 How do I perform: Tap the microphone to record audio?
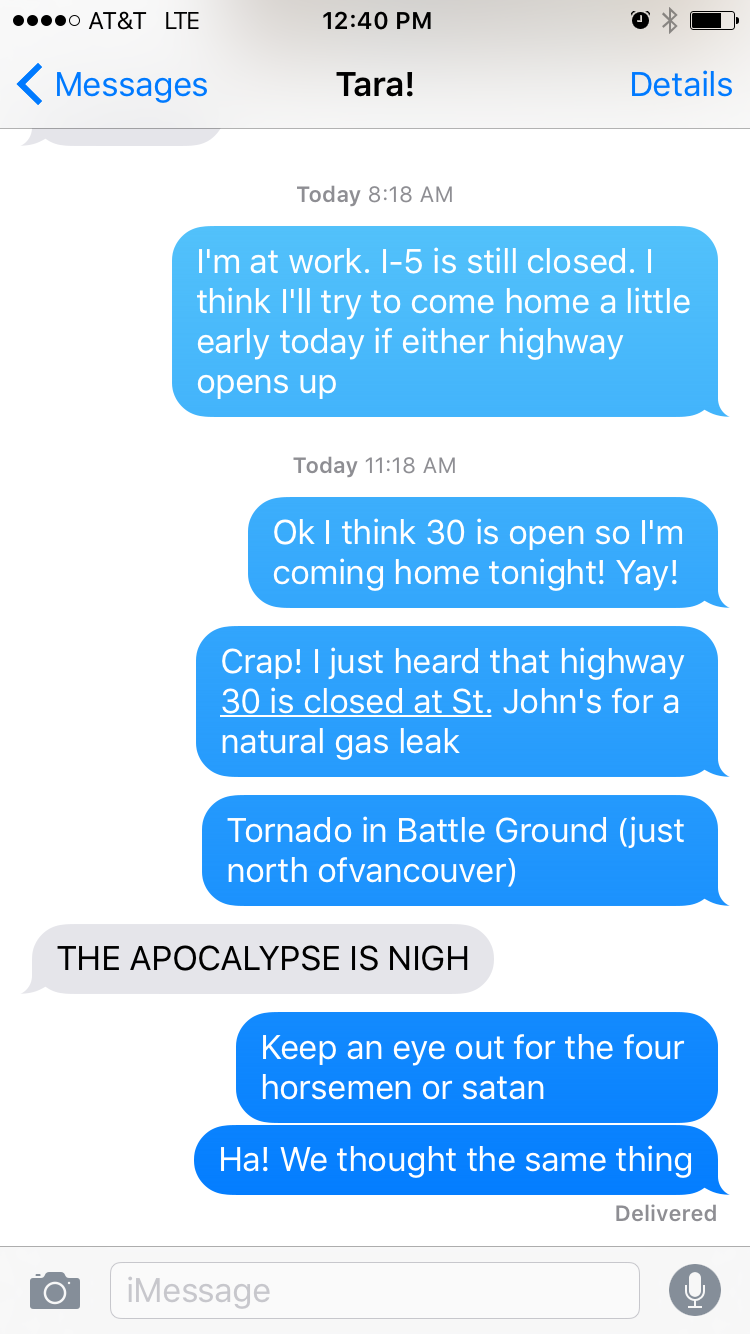click(694, 1290)
